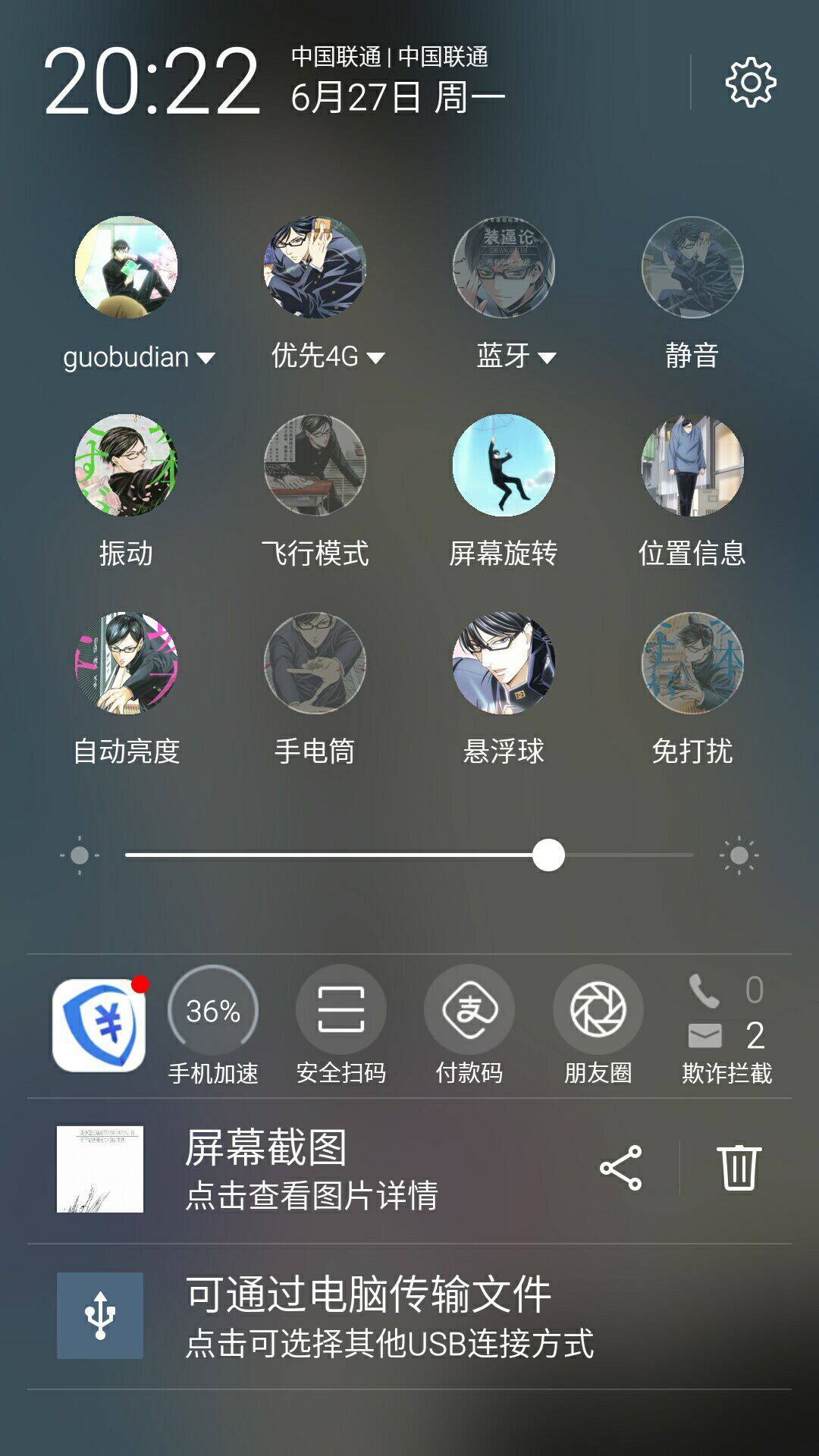This screenshot has width=819, height=1456.
Task: Toggle 振动 vibration mode
Action: (126, 465)
